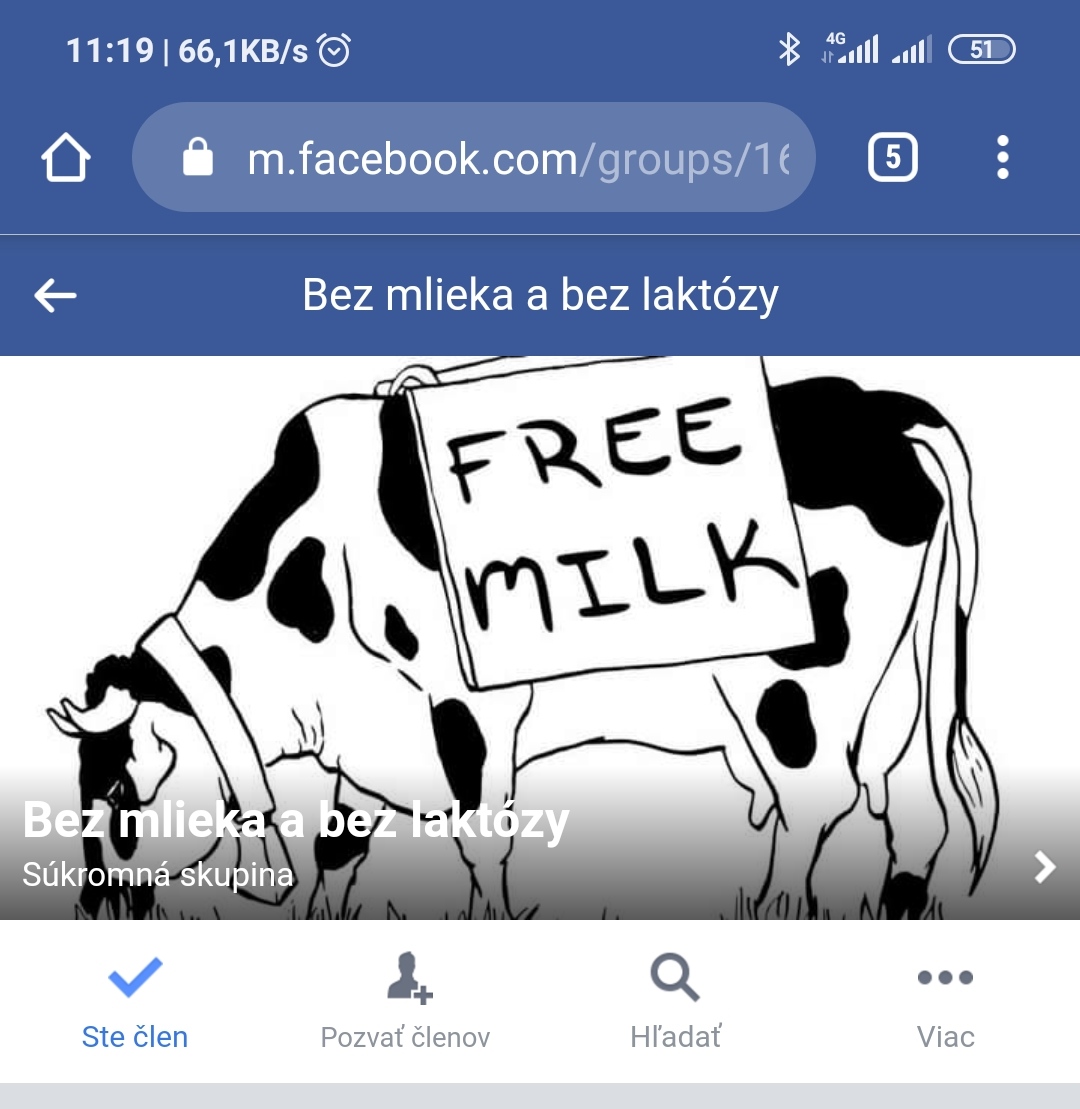This screenshot has width=1080, height=1109.
Task: Open the tab switcher showing 5 tabs
Action: coord(892,158)
